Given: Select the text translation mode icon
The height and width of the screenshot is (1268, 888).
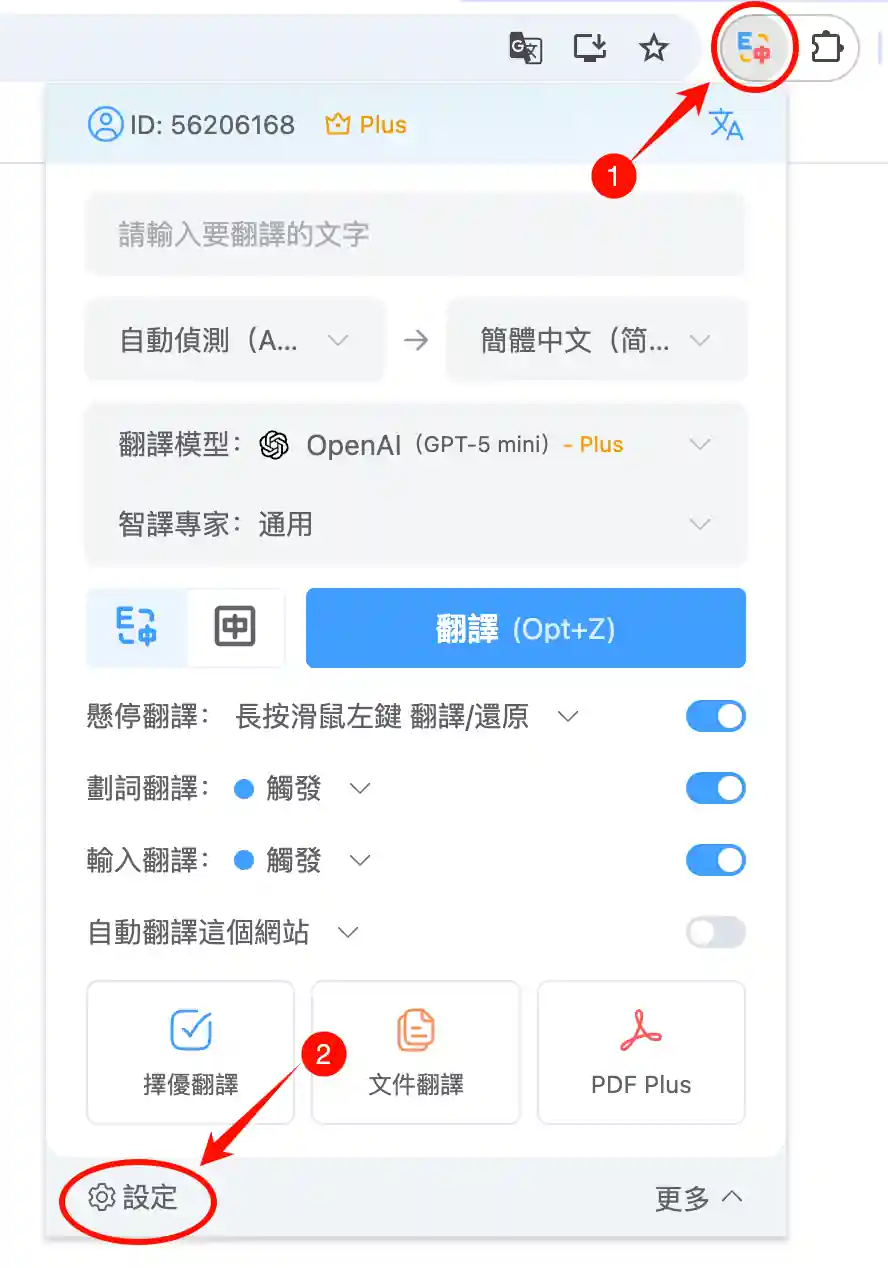Looking at the screenshot, I should point(135,628).
